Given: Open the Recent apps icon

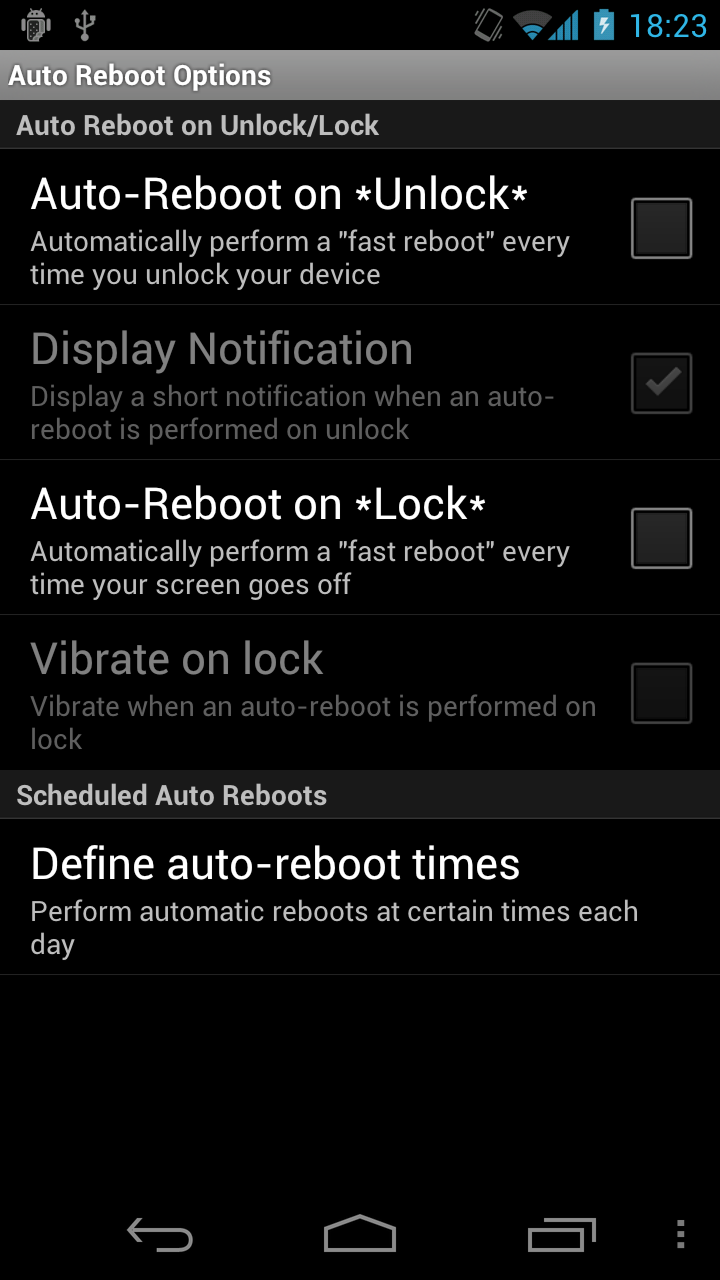Looking at the screenshot, I should 560,1236.
